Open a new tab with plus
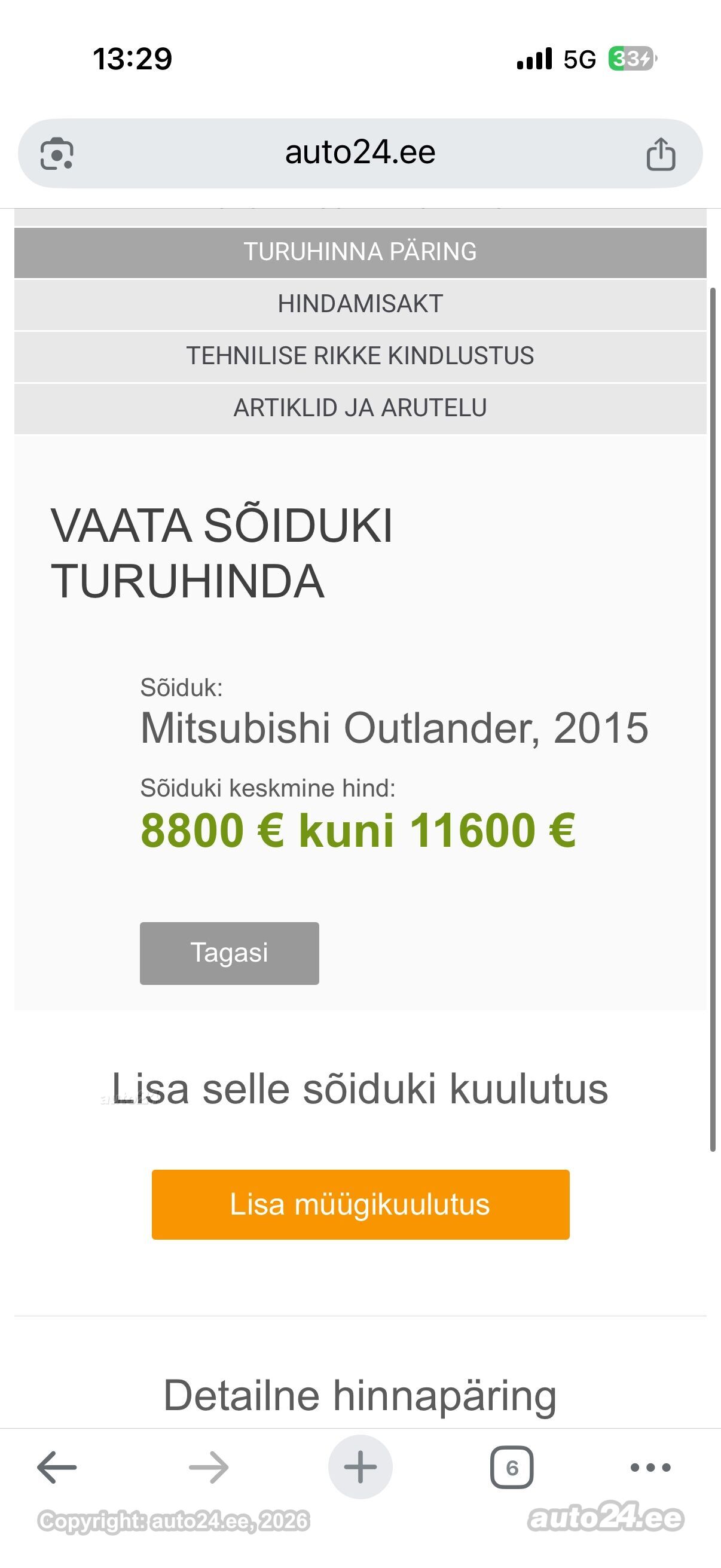This screenshot has width=721, height=1568. point(360,1467)
